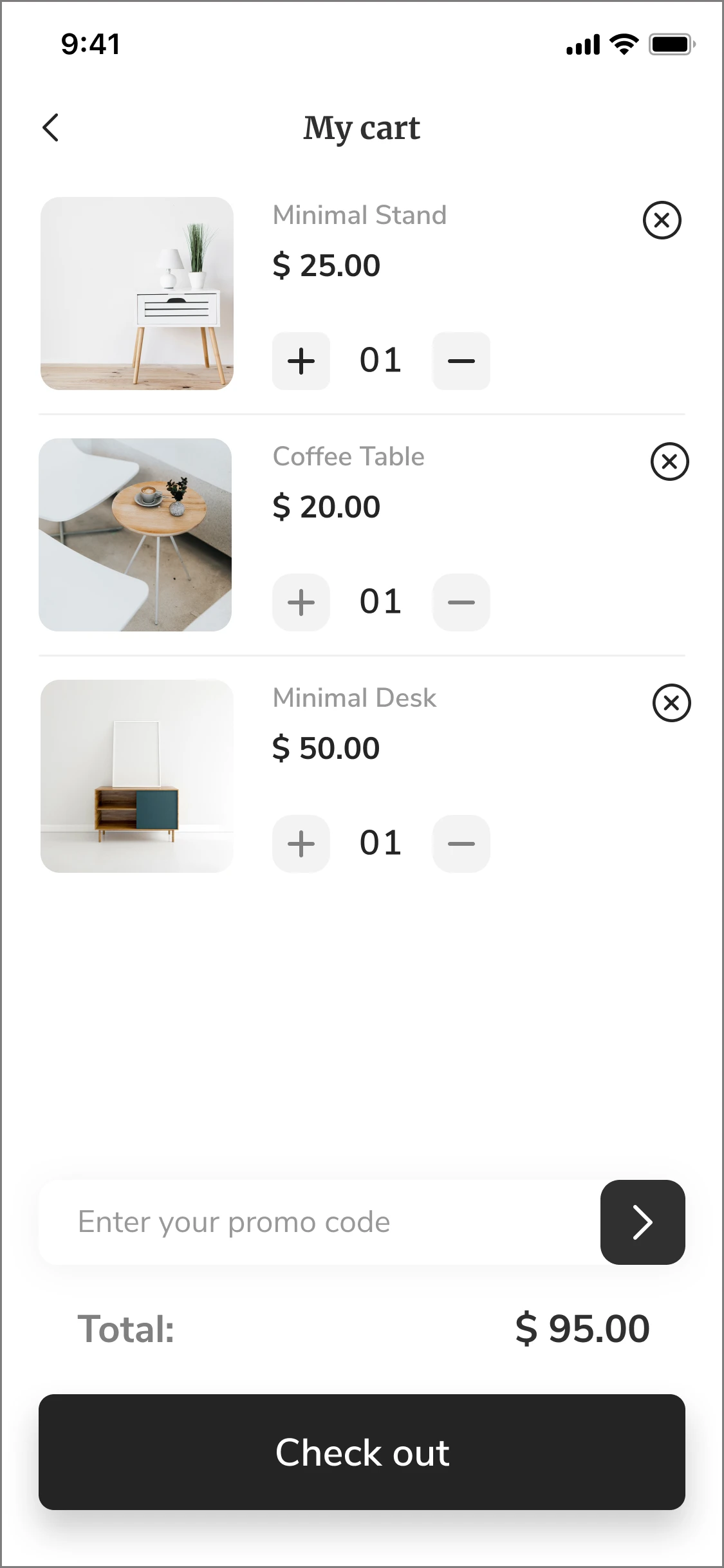Screen dimensions: 724x1568
Task: Remove Minimal Desk from cart
Action: [671, 703]
